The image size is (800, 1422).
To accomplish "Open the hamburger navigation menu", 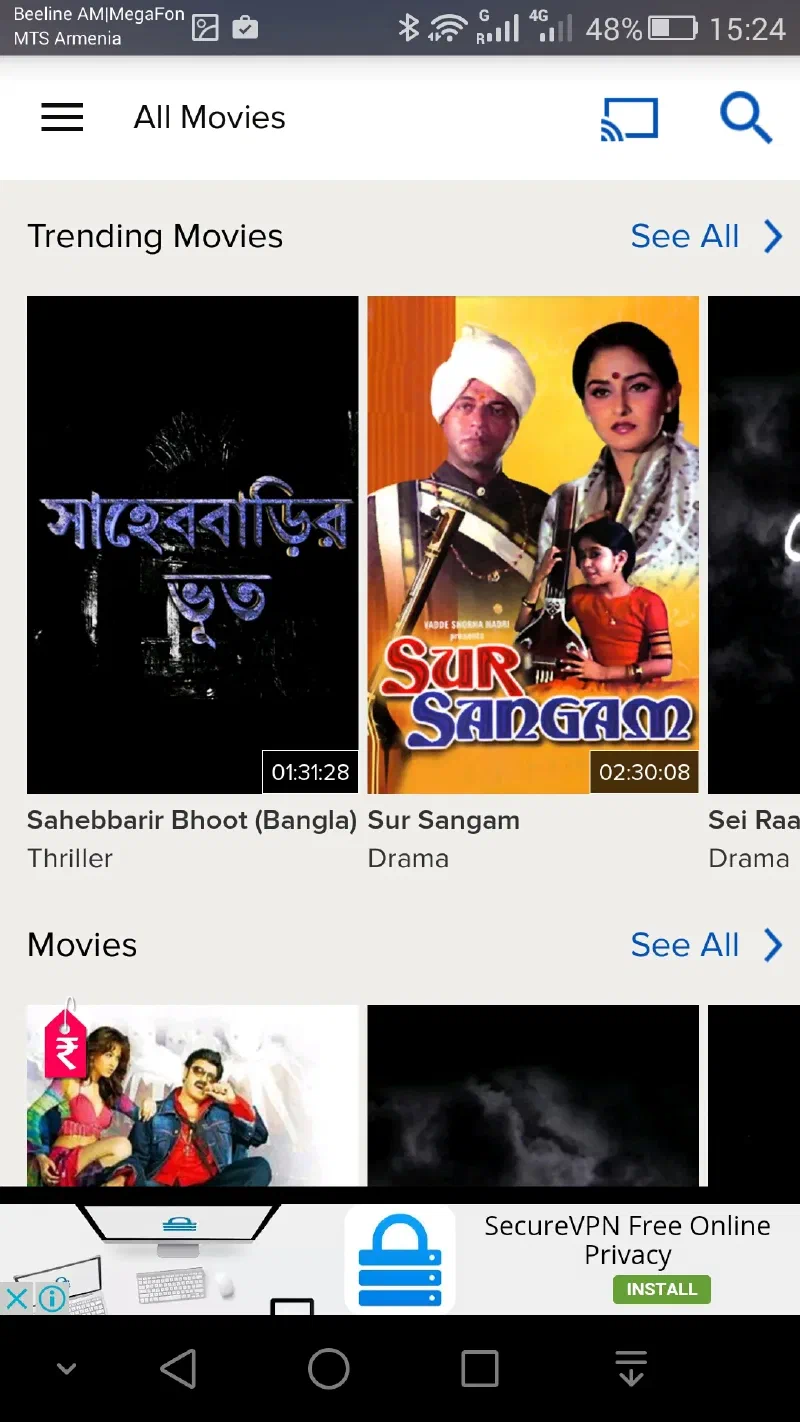I will click(62, 118).
